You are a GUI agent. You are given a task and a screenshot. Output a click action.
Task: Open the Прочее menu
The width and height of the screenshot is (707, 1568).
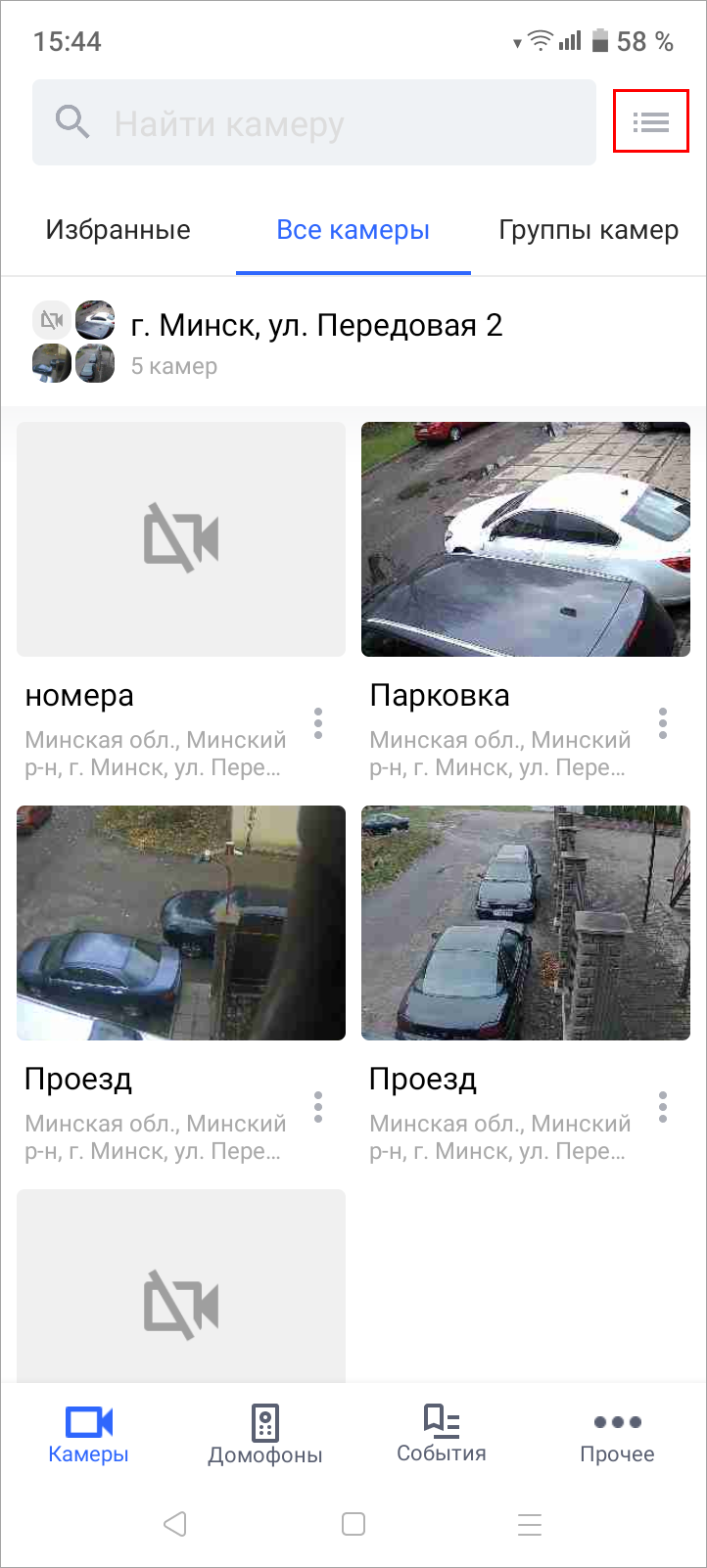click(618, 1435)
